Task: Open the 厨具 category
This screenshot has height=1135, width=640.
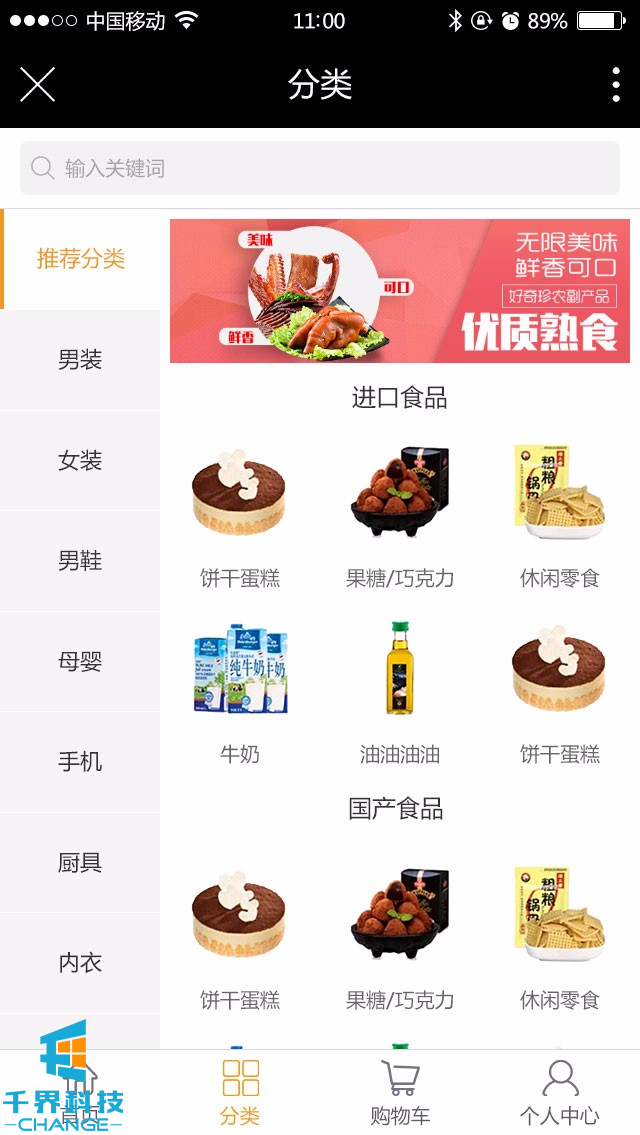Action: [80, 863]
